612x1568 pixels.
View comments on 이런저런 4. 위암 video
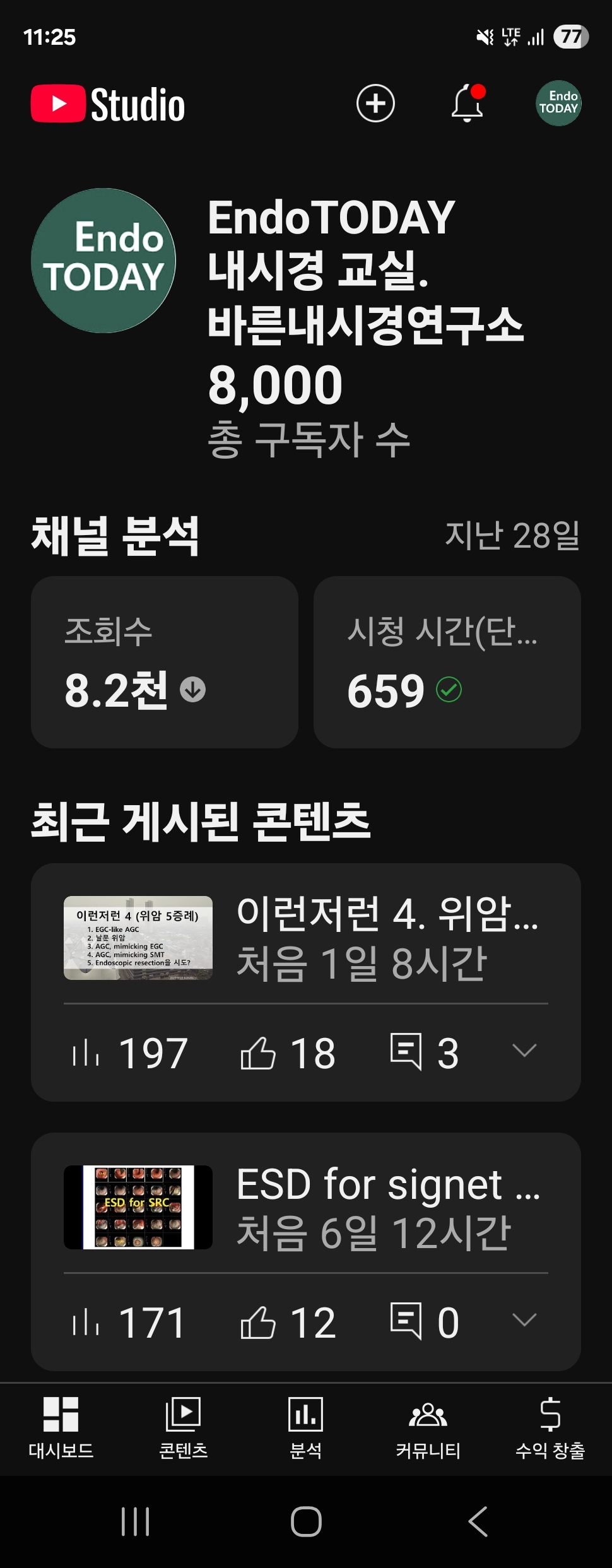coord(423,1052)
